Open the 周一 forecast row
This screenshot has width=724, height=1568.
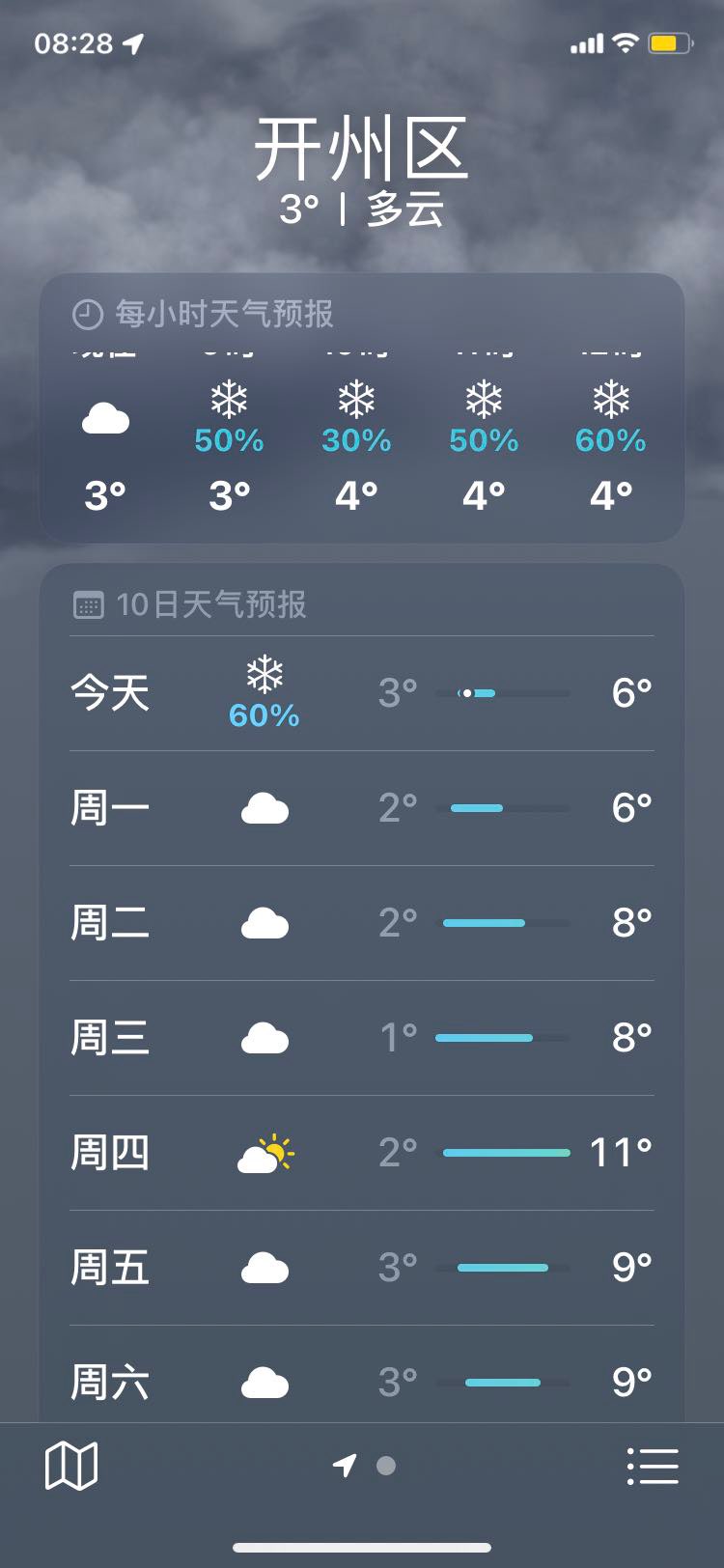(362, 808)
